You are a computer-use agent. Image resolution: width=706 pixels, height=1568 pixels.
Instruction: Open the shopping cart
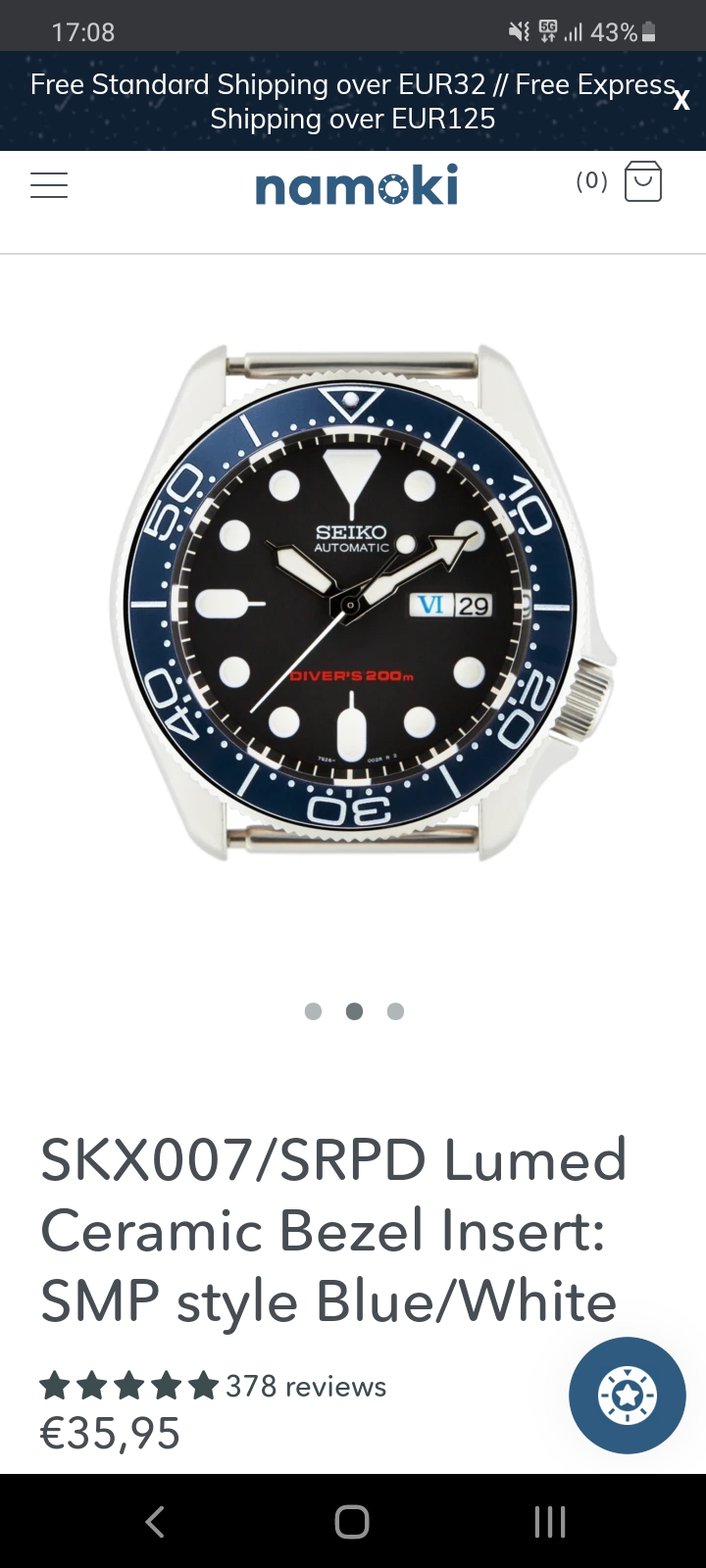pyautogui.click(x=642, y=182)
